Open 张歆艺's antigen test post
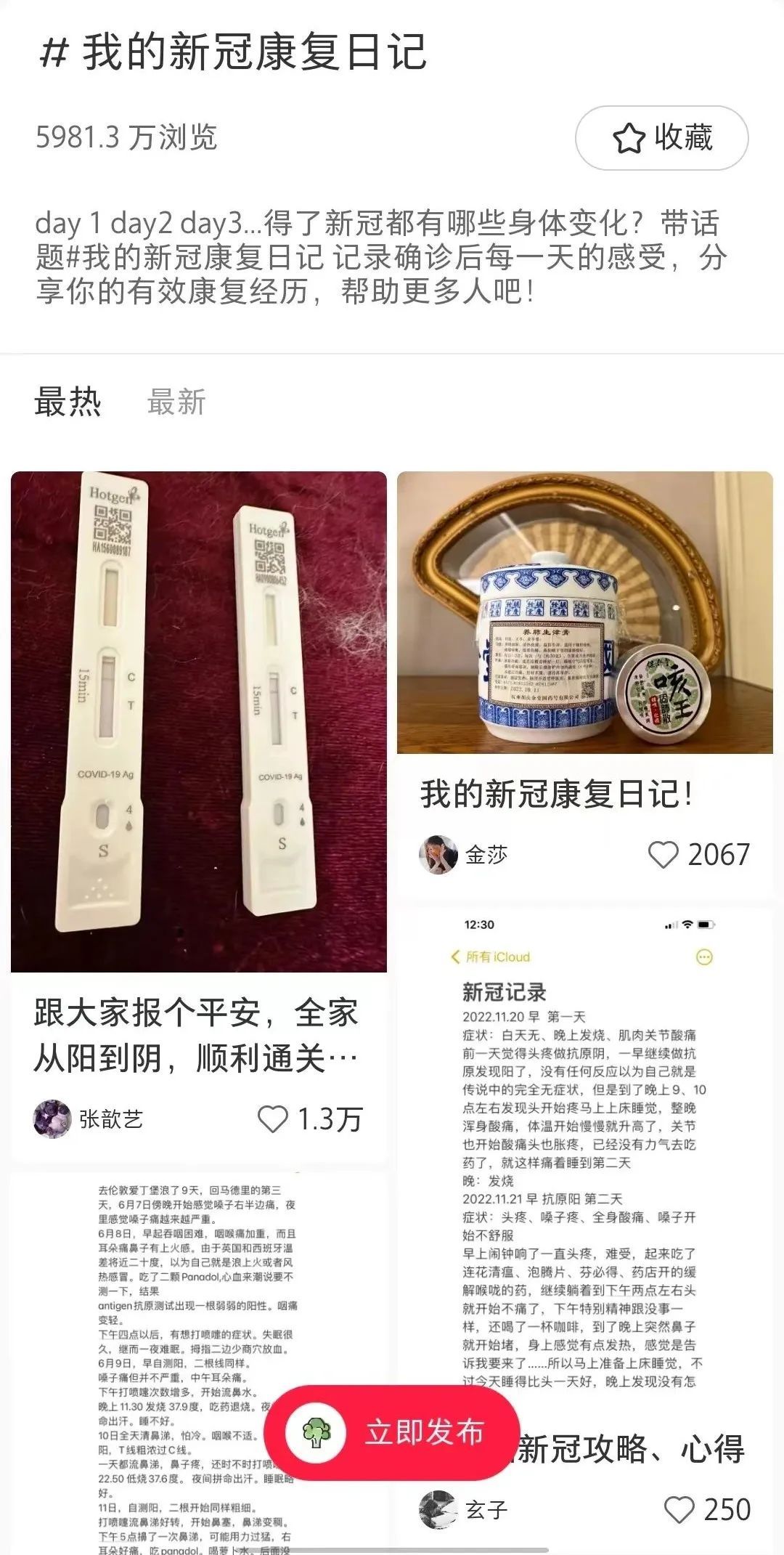 [198, 721]
